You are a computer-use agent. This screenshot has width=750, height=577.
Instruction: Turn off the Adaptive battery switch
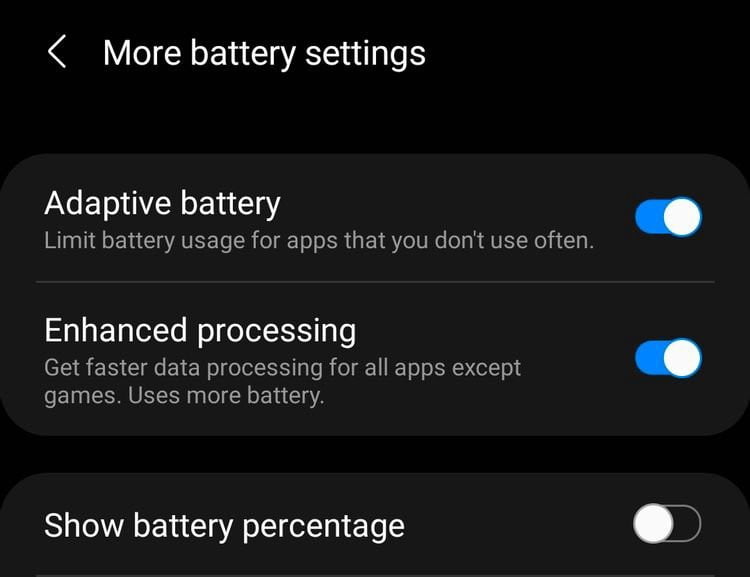(x=668, y=217)
